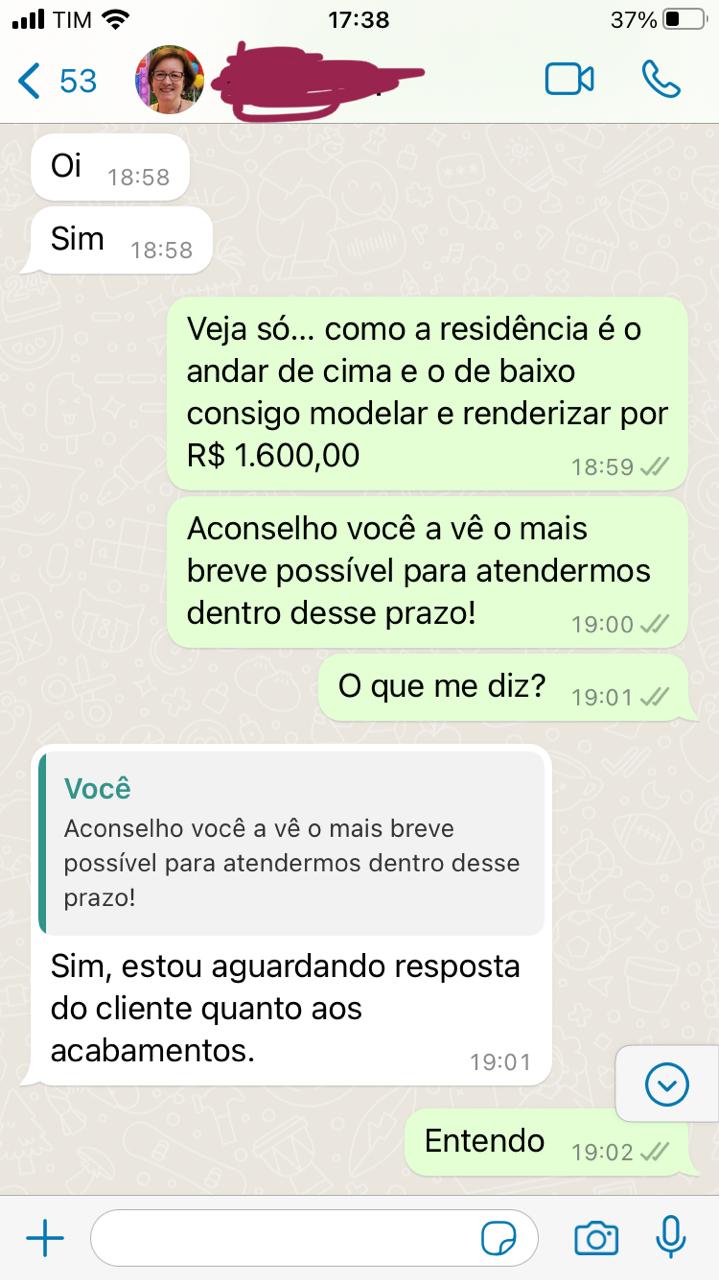Start a video call

569,80
